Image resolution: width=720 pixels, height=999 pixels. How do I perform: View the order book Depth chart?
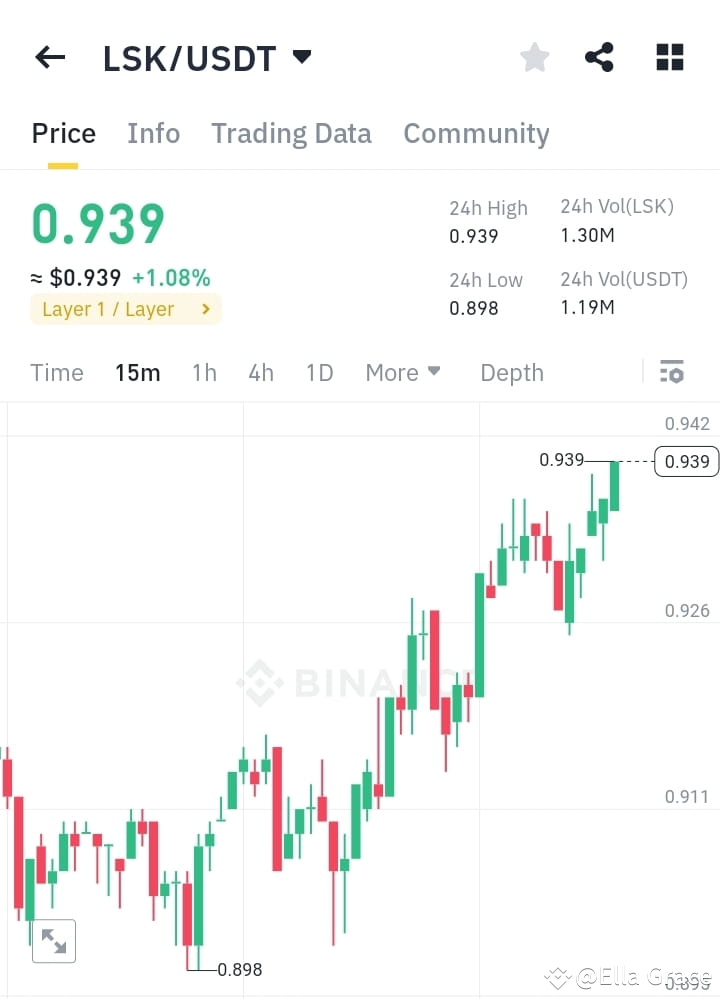tap(511, 372)
